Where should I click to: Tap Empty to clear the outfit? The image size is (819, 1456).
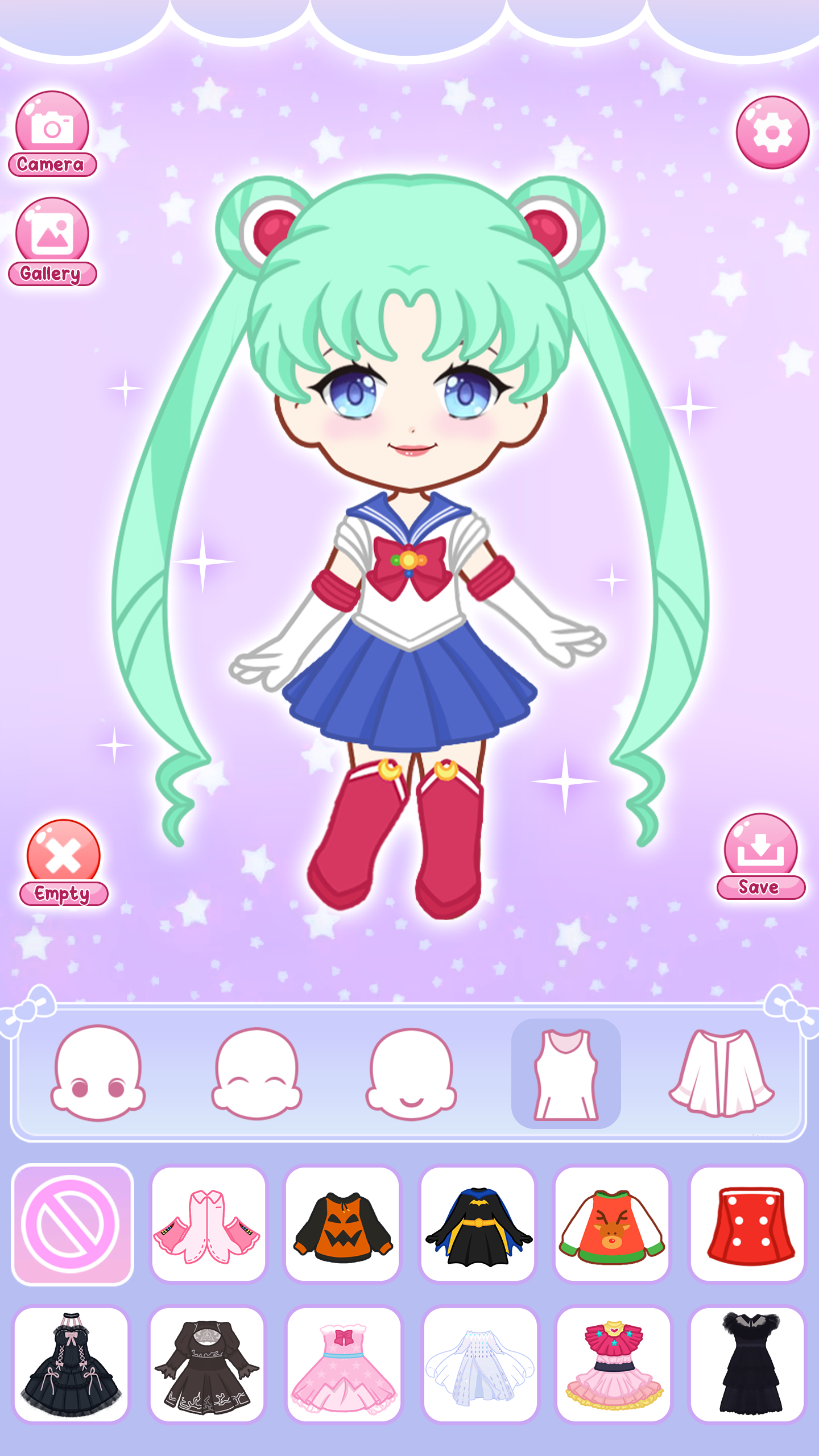(x=64, y=862)
